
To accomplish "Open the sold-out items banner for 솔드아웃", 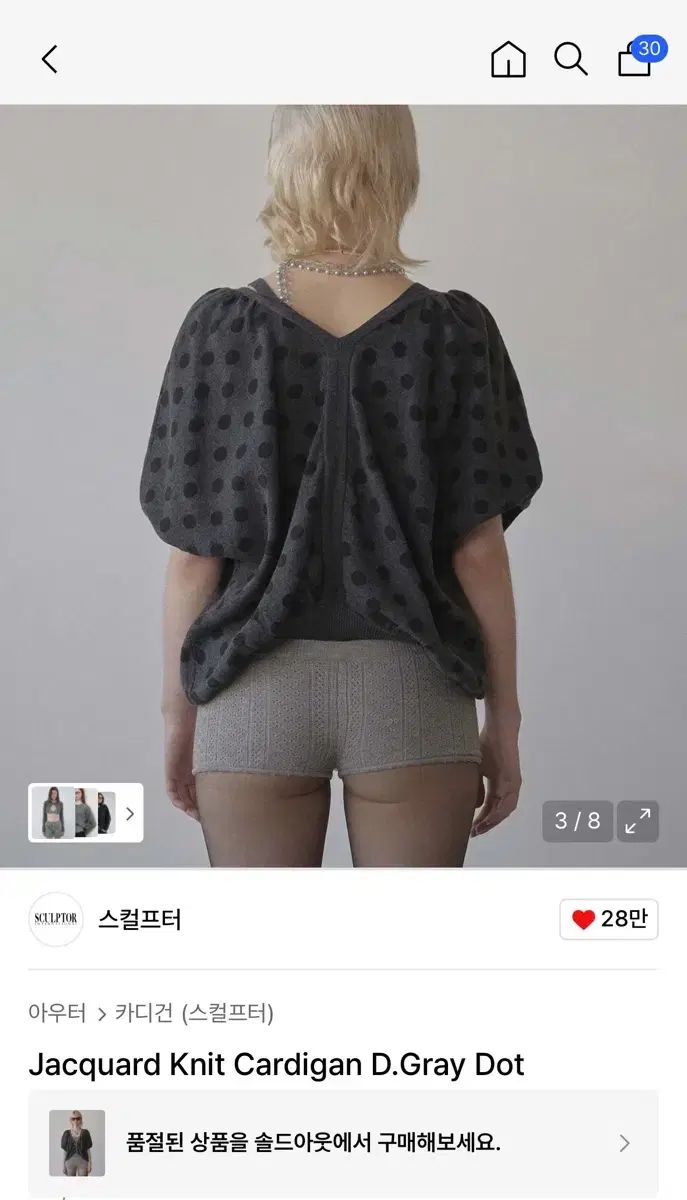I will [343, 1143].
